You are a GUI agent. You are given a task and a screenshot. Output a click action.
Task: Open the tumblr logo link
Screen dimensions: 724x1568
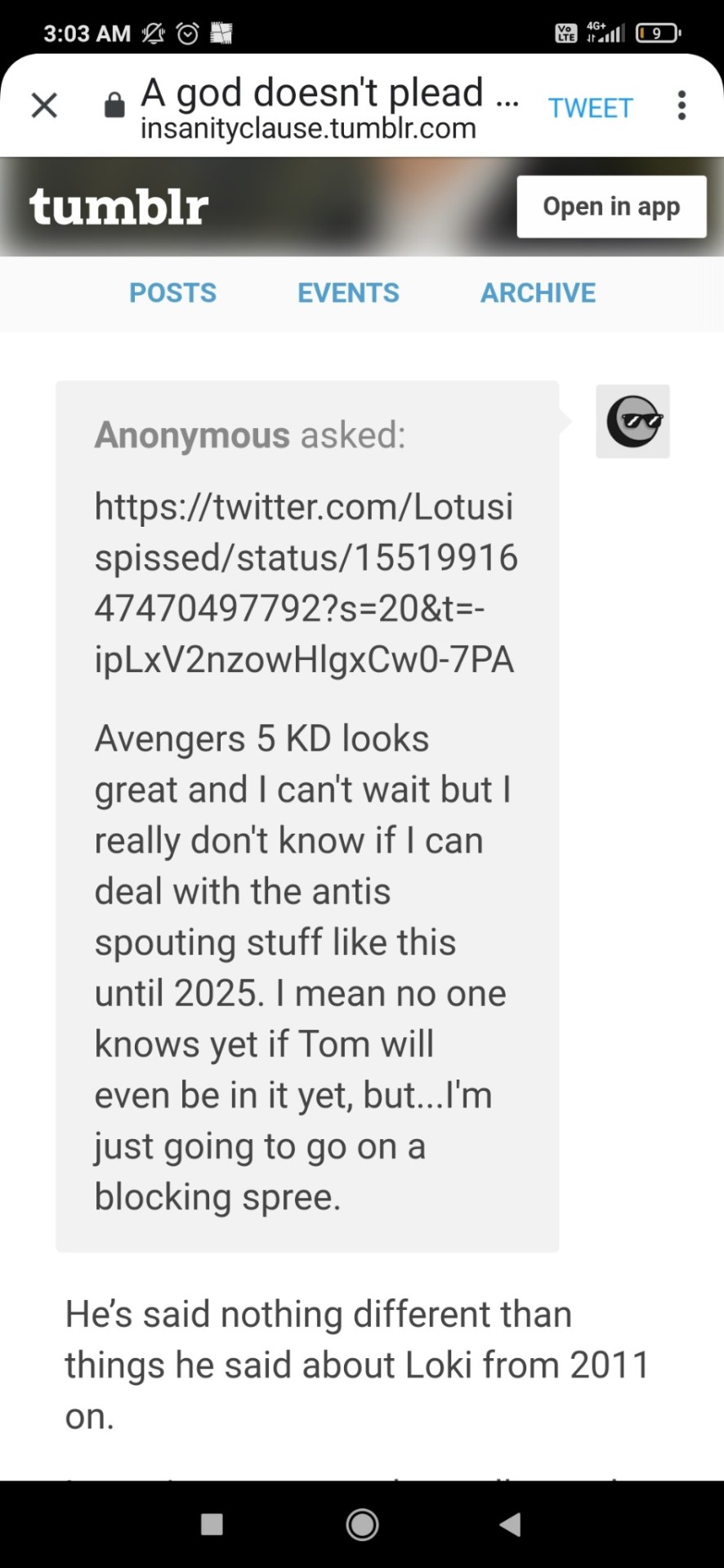point(119,207)
